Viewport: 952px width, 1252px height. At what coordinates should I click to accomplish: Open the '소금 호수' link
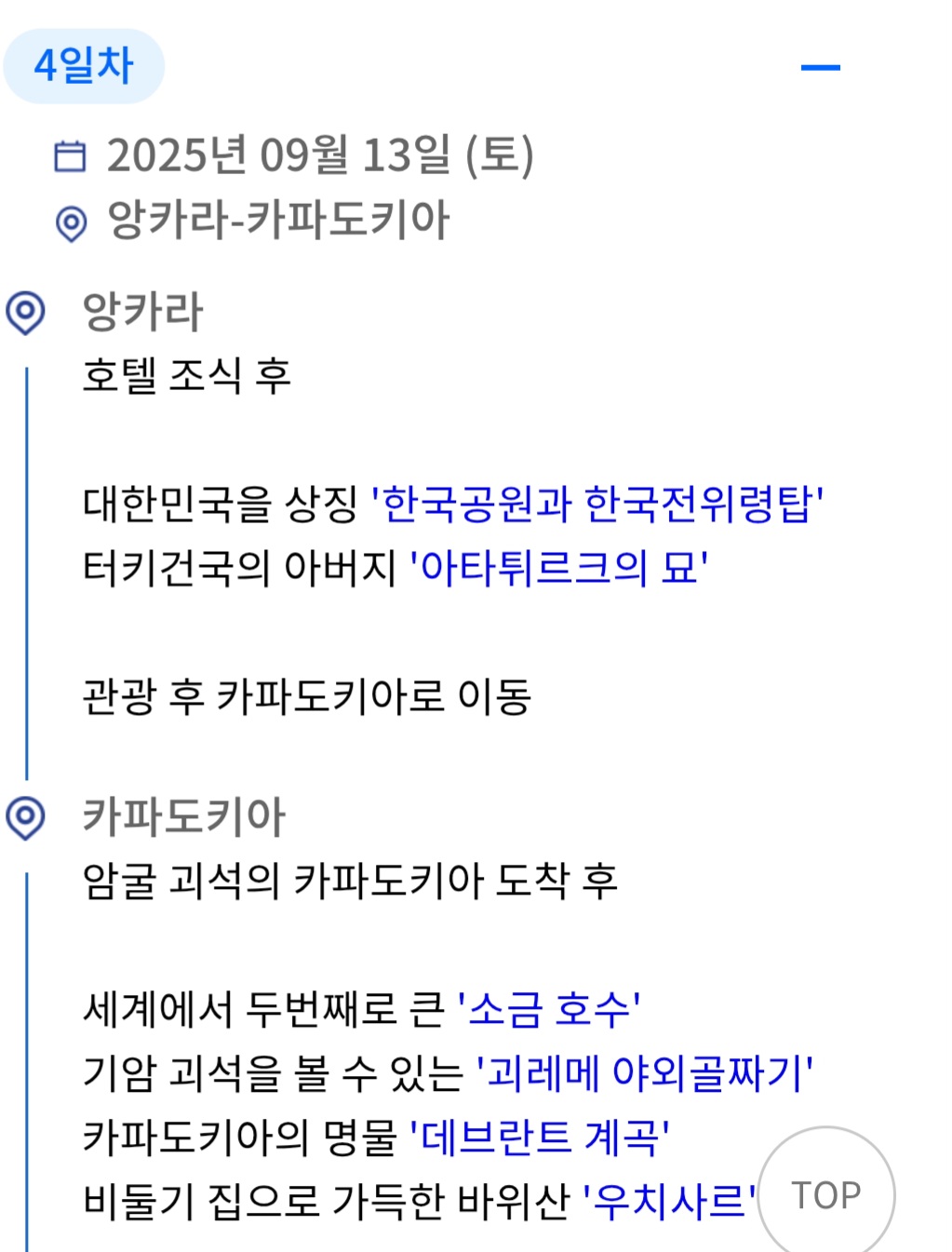[x=549, y=1009]
